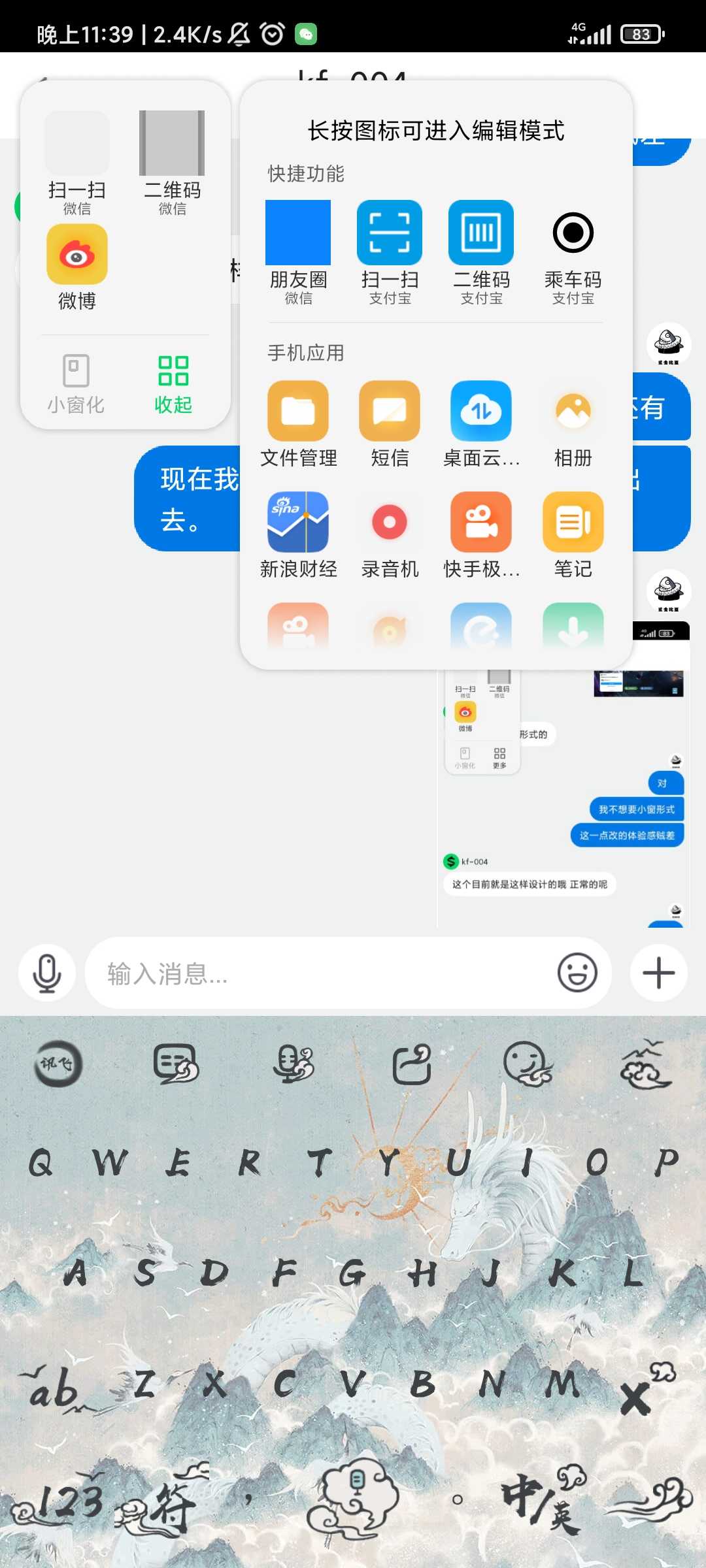Open the emoji picker
The width and height of the screenshot is (706, 1568).
pos(577,973)
